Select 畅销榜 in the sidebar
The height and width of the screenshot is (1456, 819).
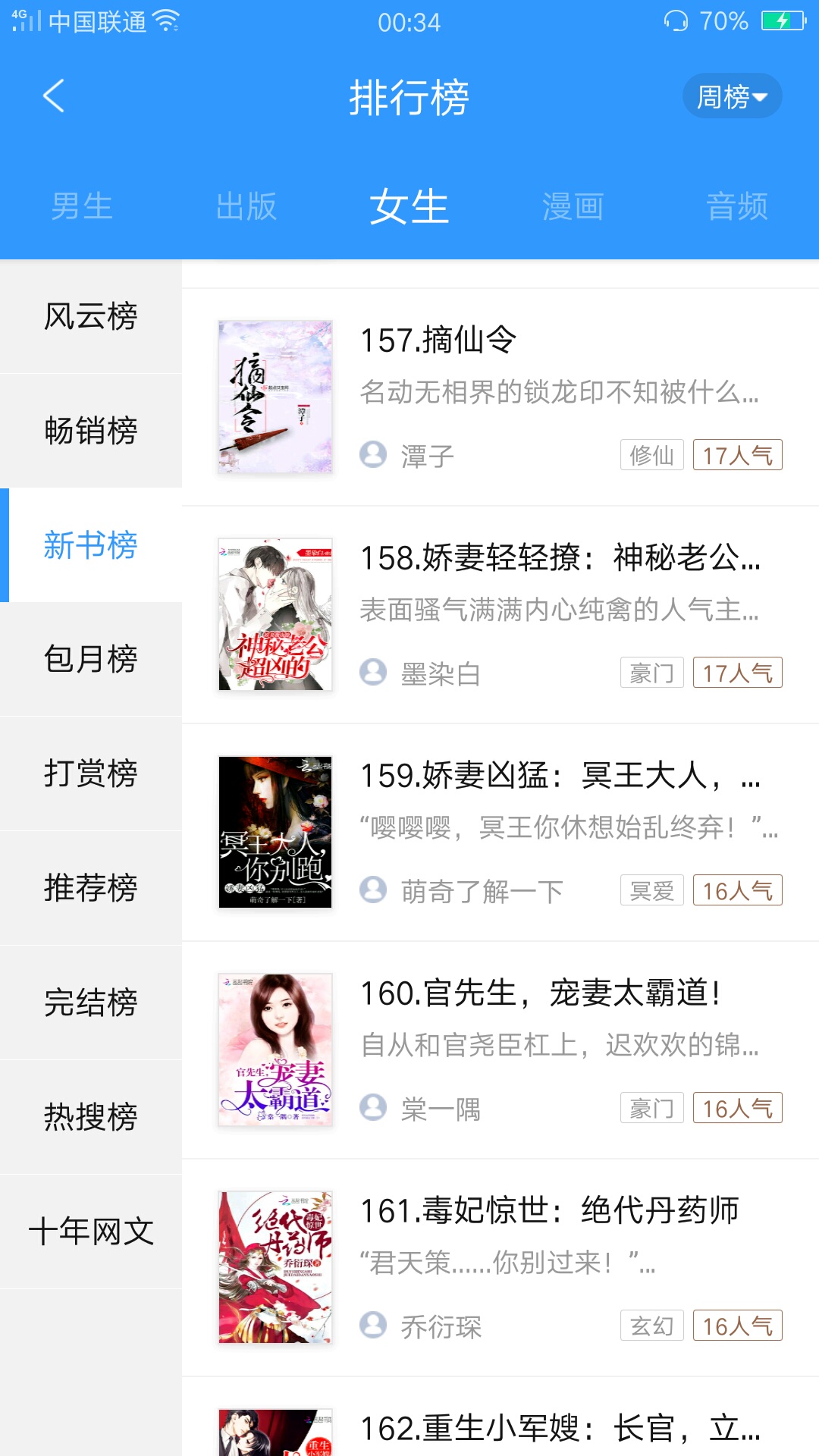[91, 431]
